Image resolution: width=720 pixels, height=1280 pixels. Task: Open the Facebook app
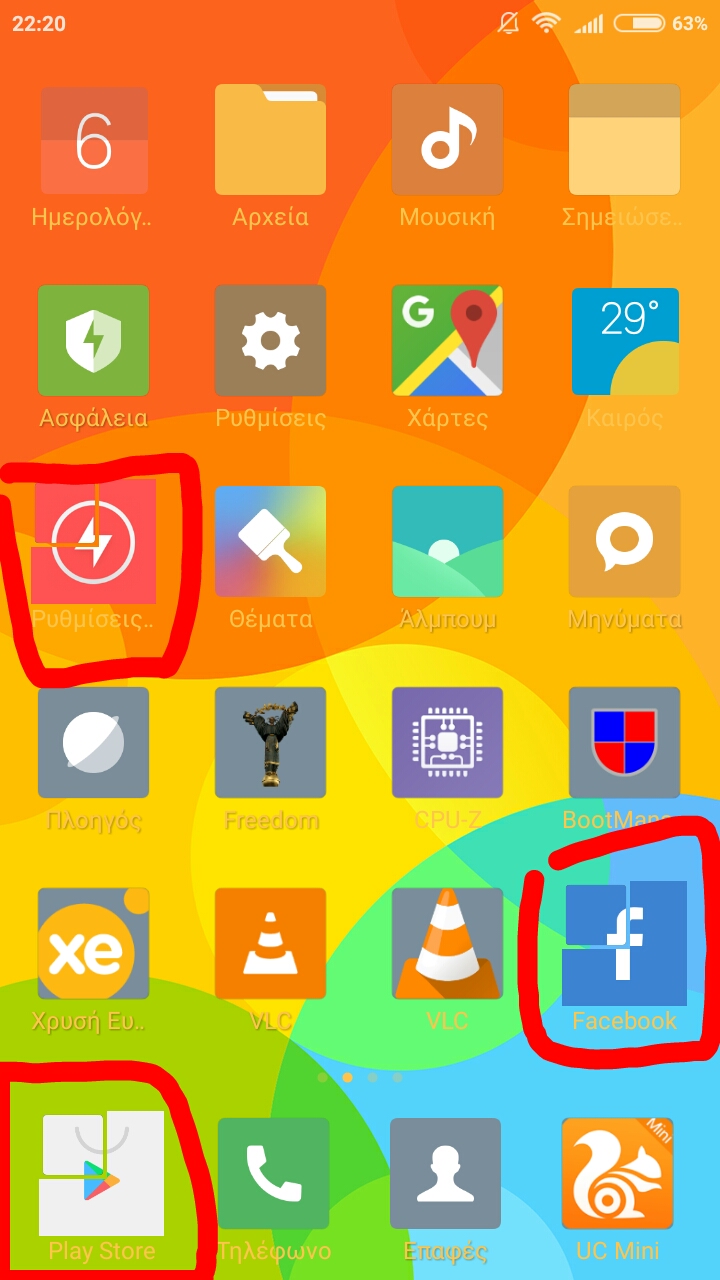point(624,944)
